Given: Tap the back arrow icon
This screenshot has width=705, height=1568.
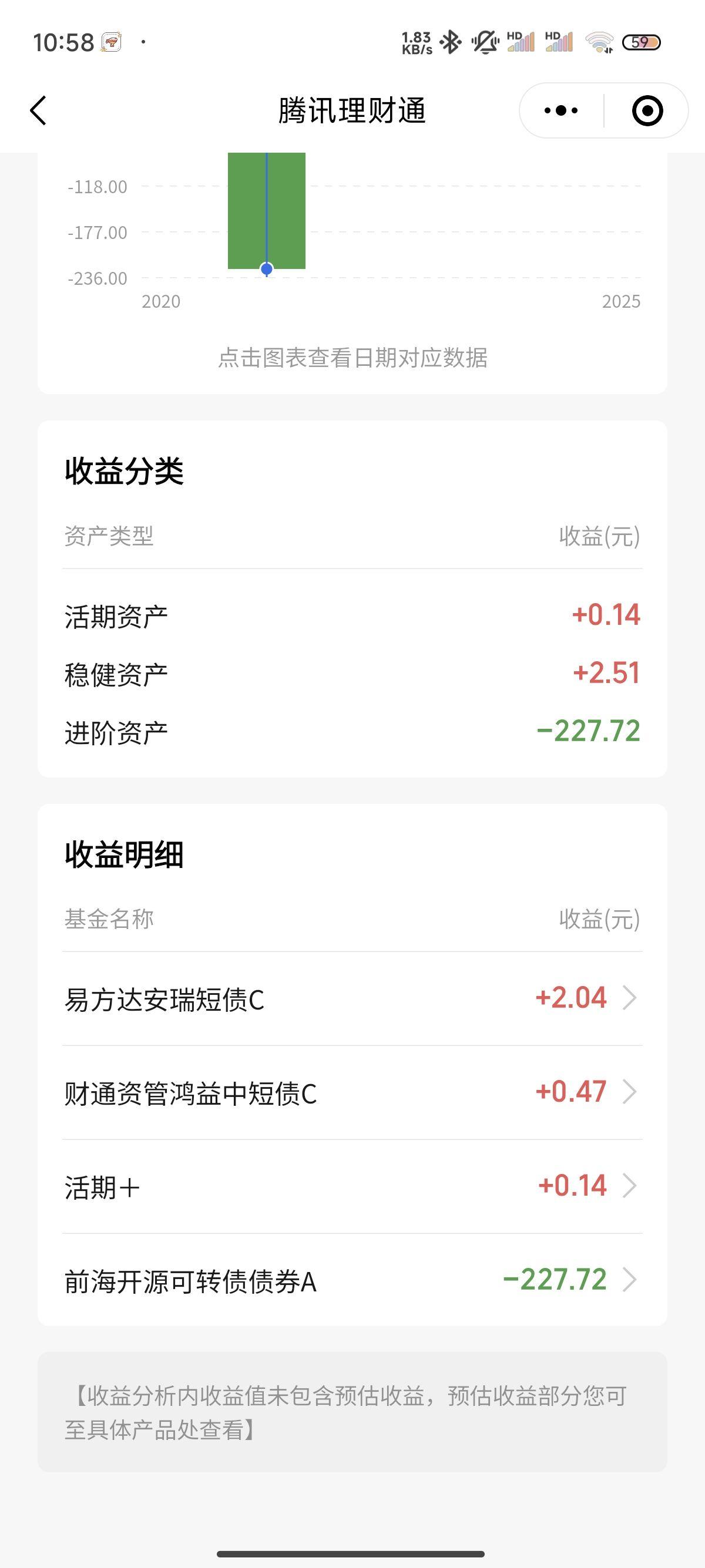Looking at the screenshot, I should (39, 111).
